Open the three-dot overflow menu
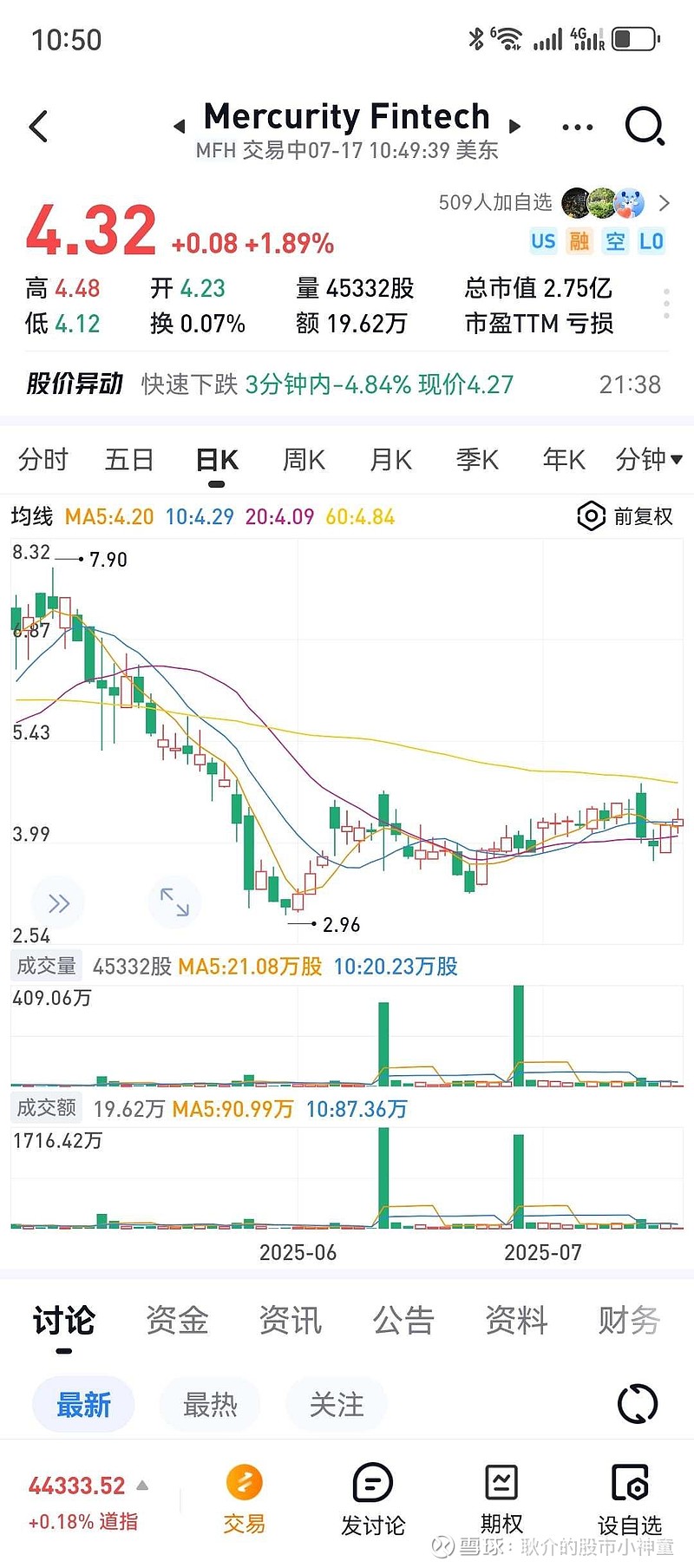 click(577, 128)
